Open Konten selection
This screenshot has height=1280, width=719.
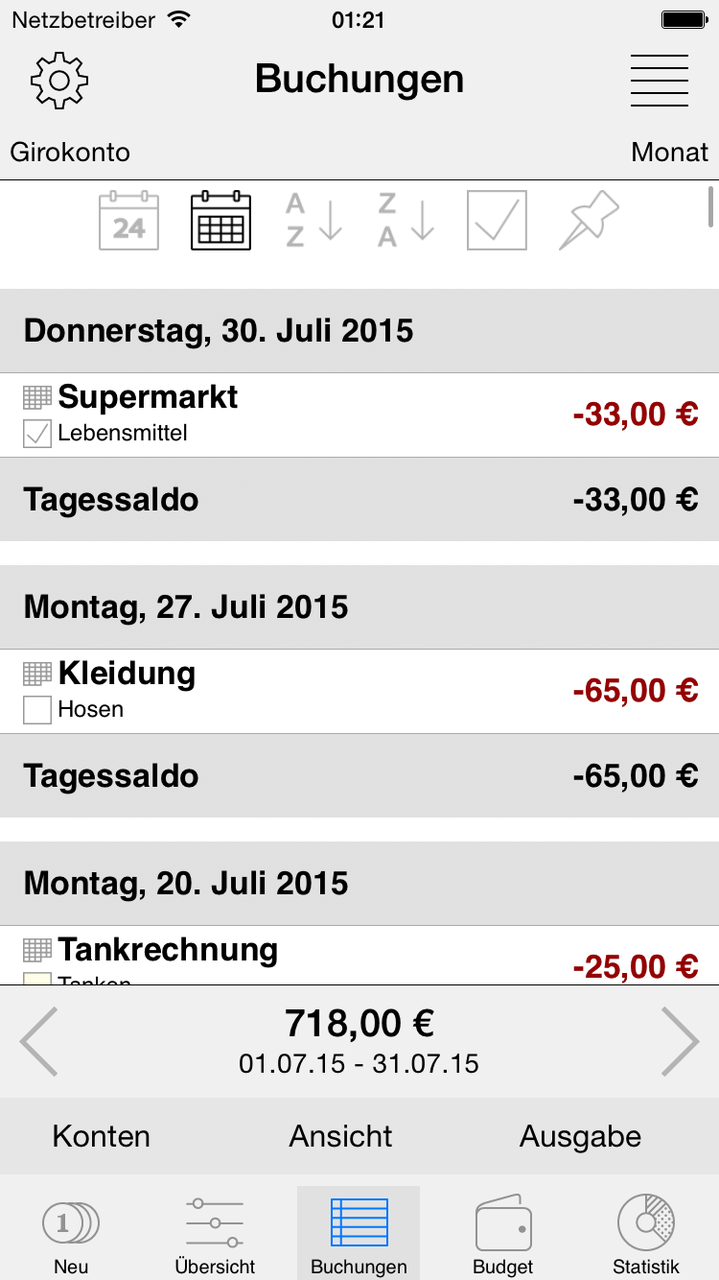tap(101, 1136)
